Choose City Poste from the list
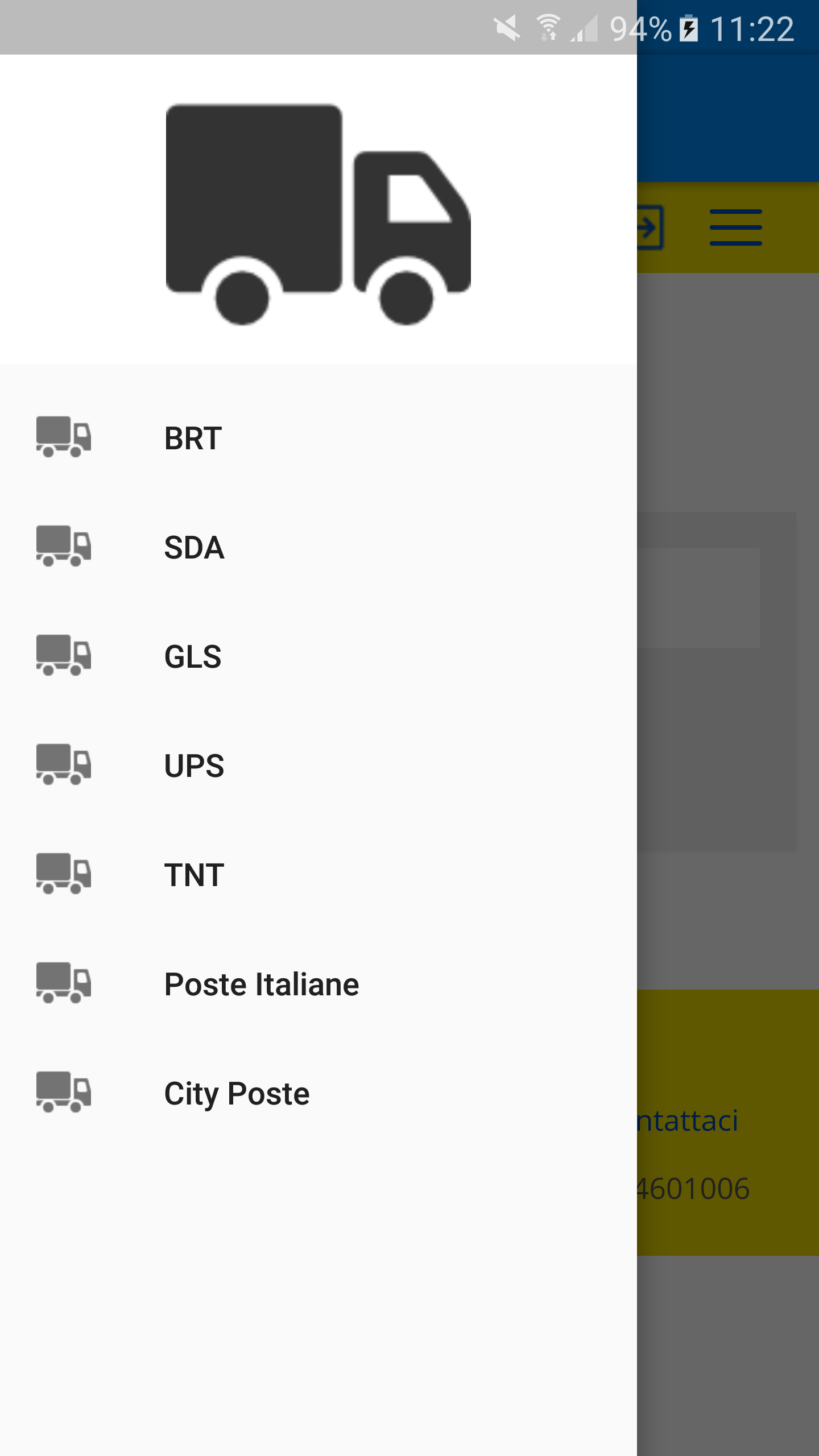The width and height of the screenshot is (819, 1456). [237, 1093]
